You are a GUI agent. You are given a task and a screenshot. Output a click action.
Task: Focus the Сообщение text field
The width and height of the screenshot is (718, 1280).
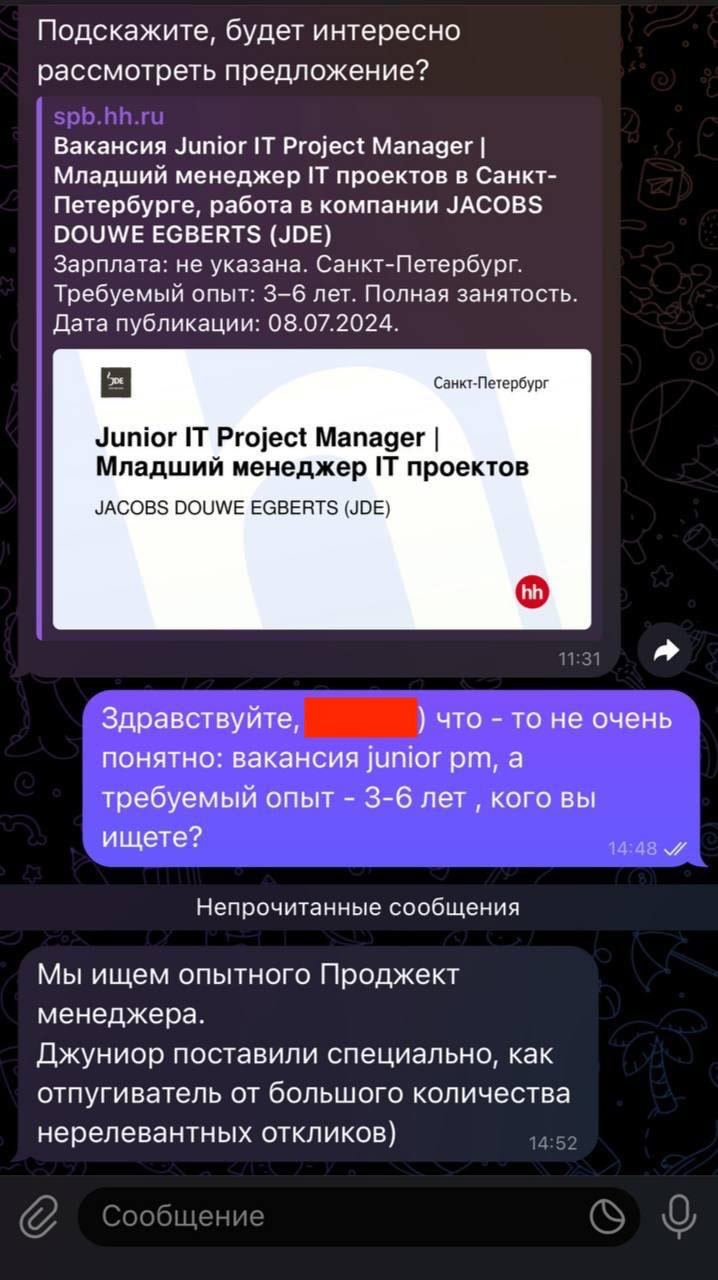pos(330,1216)
